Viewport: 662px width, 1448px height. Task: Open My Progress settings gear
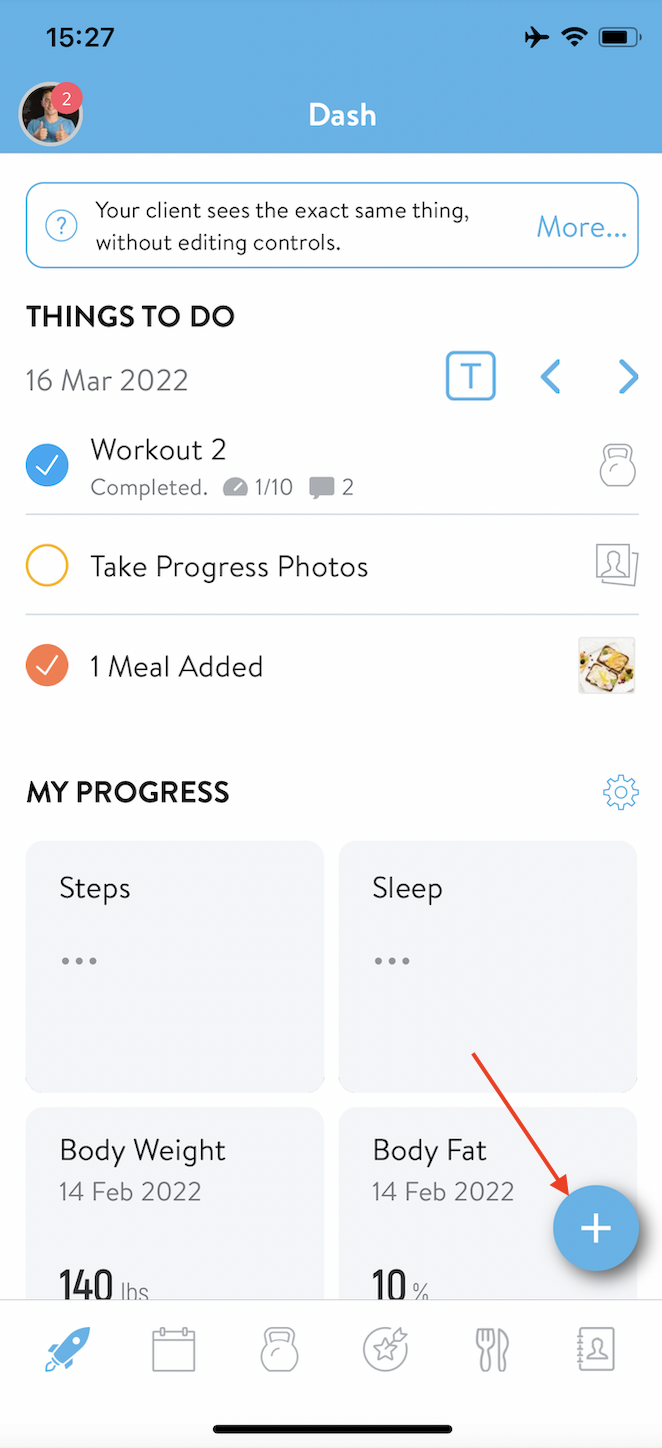pos(621,792)
